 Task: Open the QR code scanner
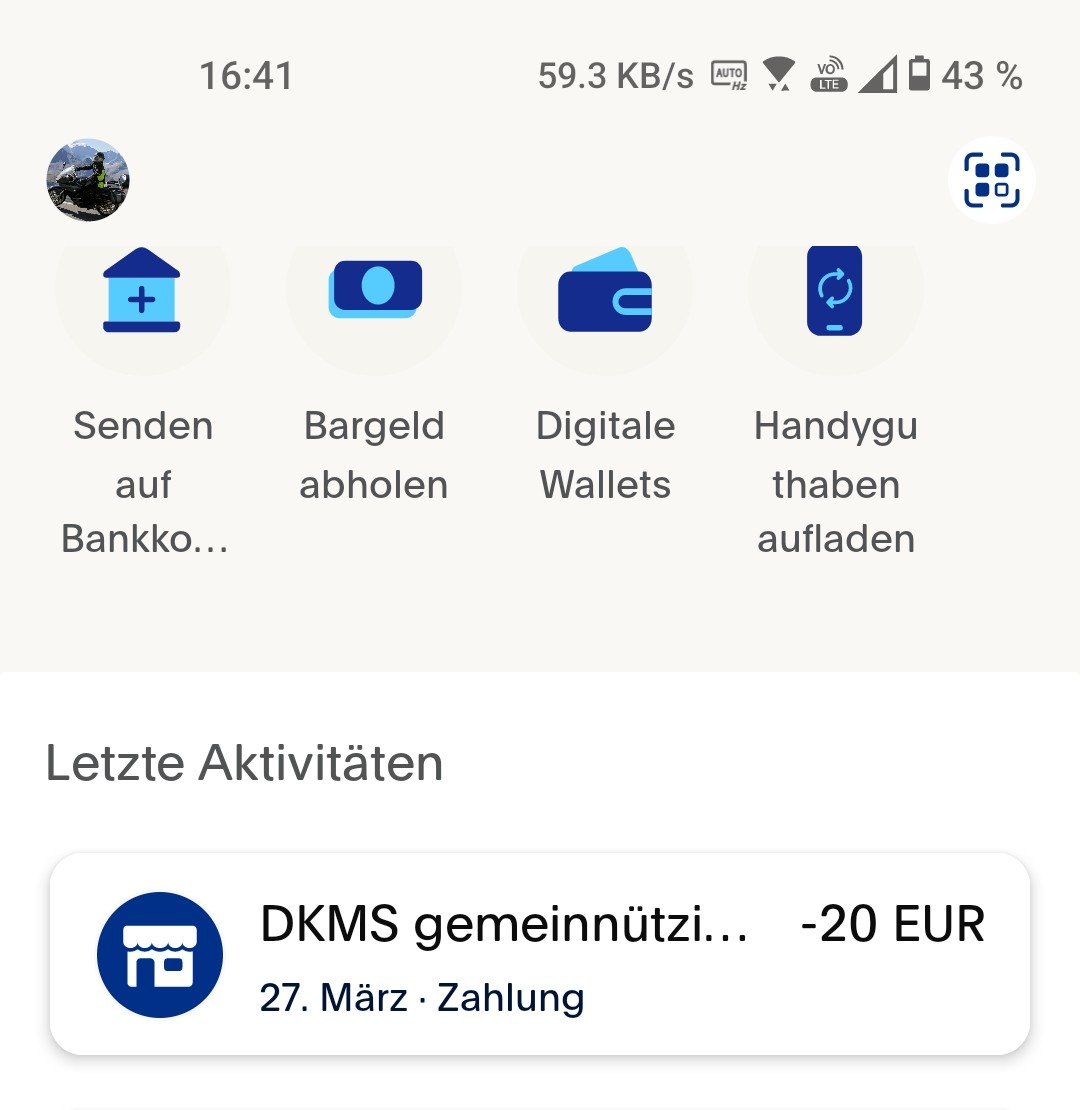pos(991,180)
